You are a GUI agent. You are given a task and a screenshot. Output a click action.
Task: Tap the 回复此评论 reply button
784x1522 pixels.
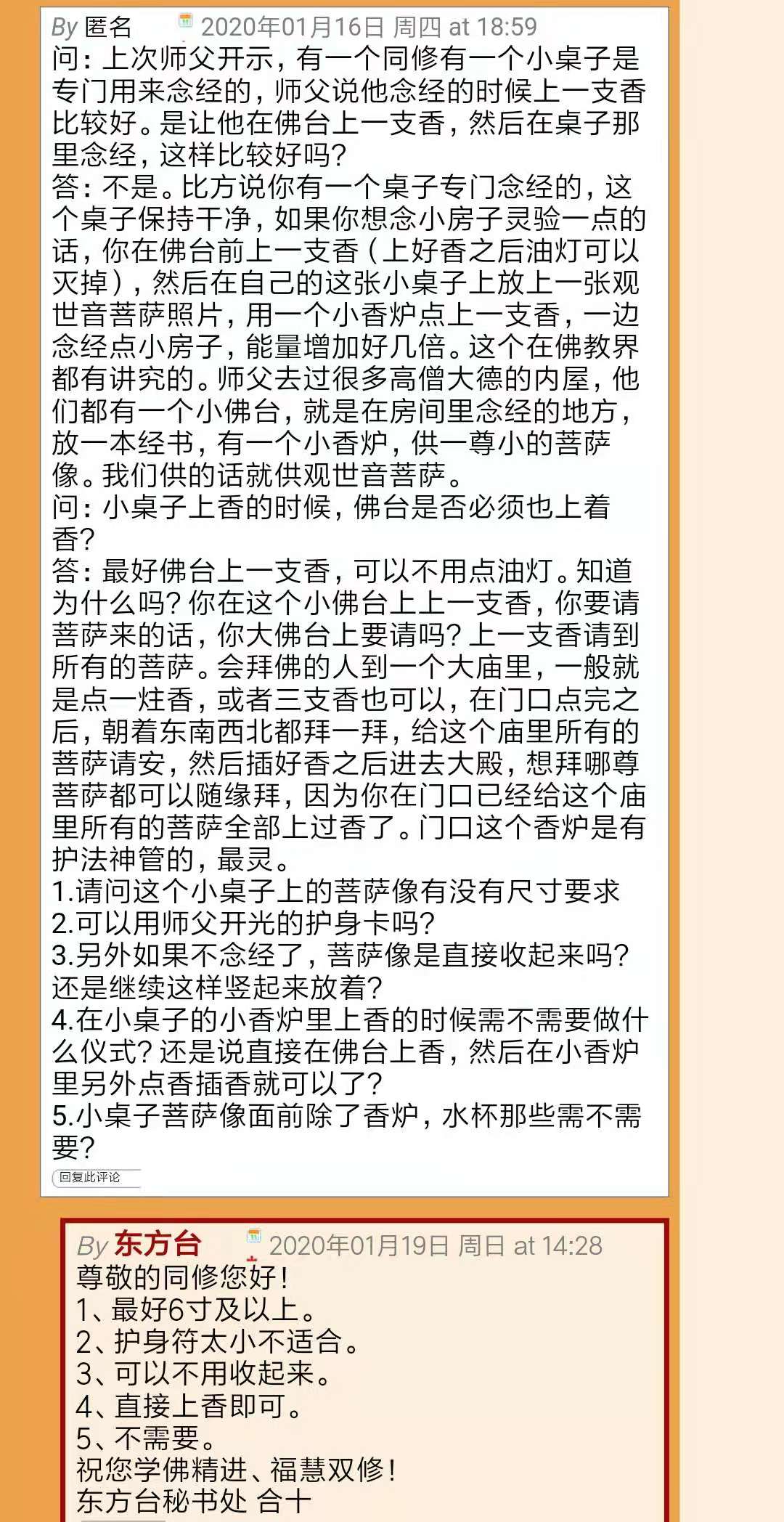(94, 1178)
